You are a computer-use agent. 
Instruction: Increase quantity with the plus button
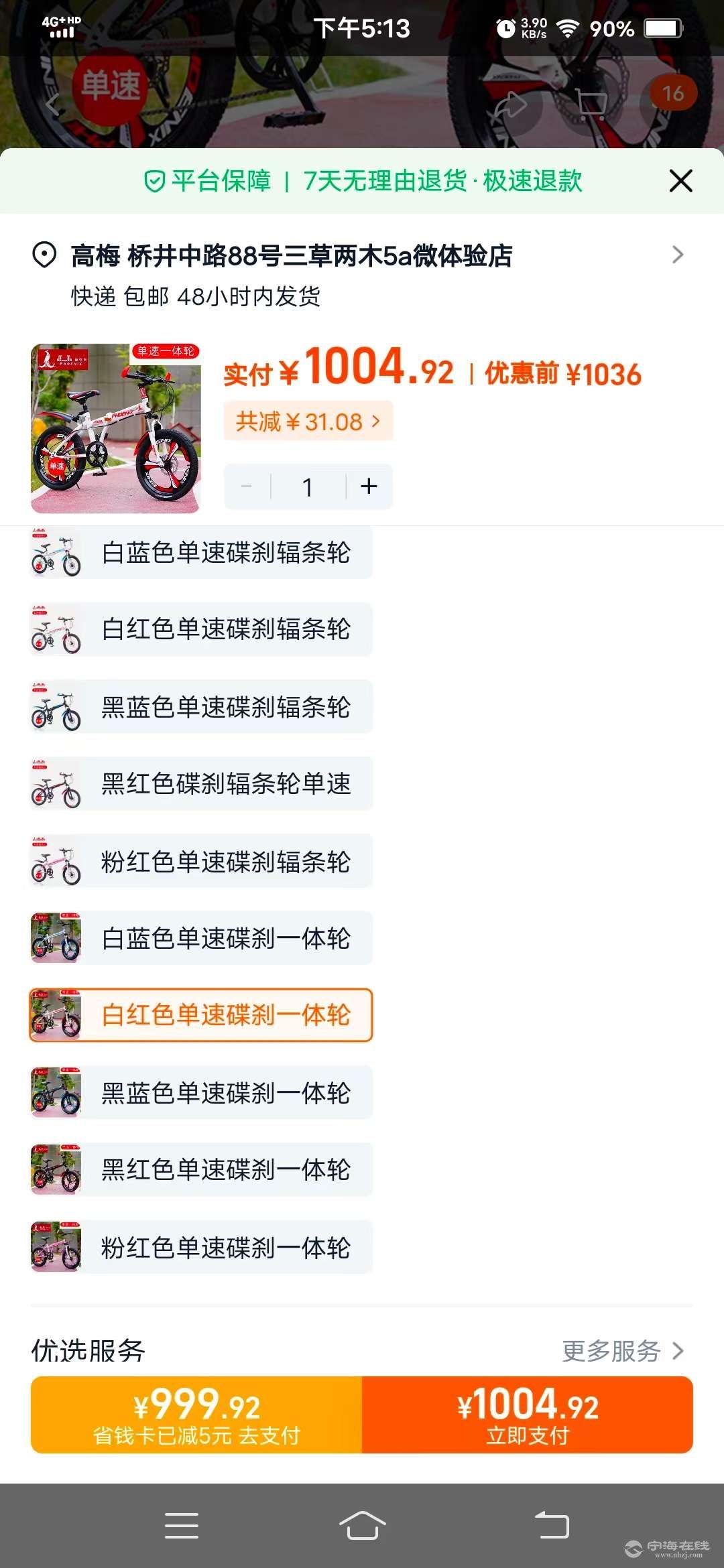(369, 486)
